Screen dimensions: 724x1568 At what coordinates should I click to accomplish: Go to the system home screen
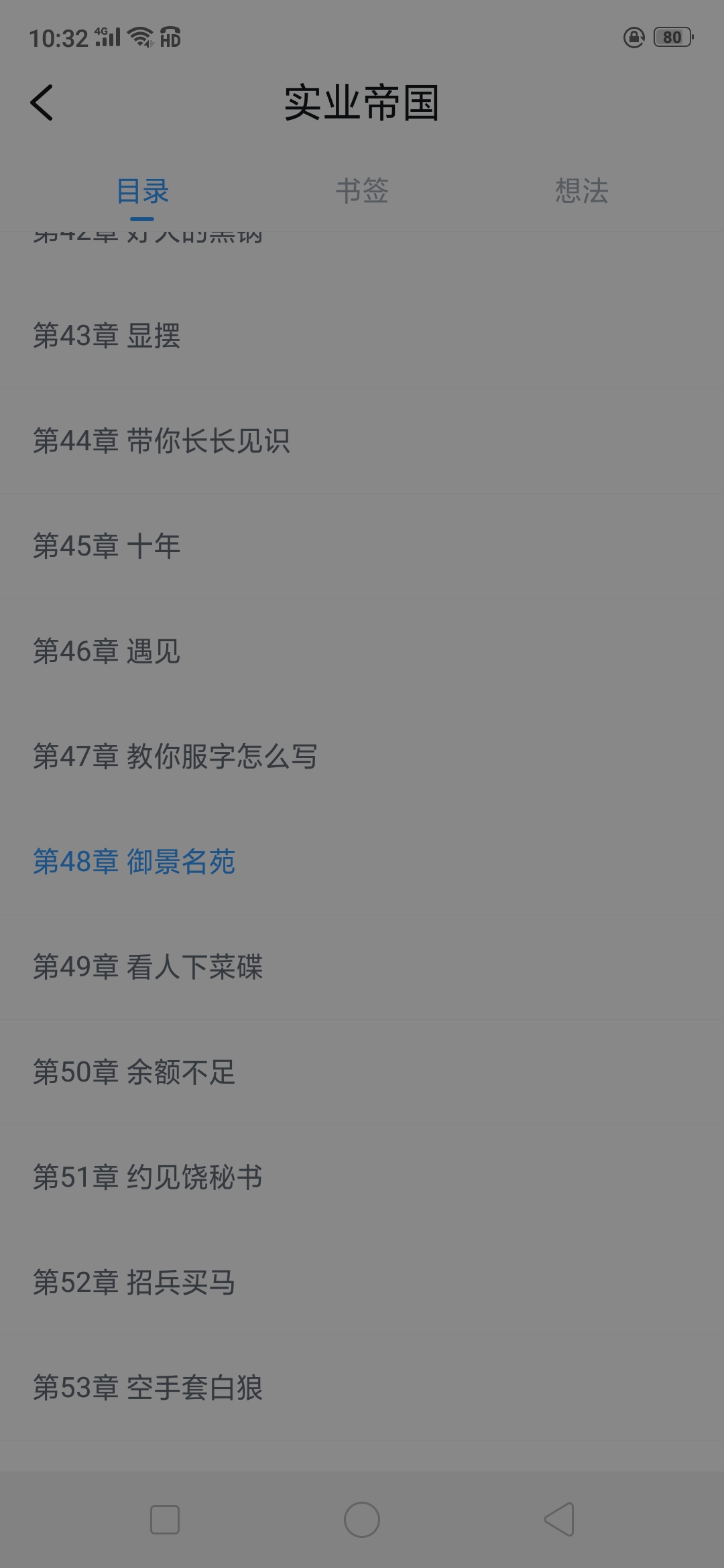[362, 1520]
